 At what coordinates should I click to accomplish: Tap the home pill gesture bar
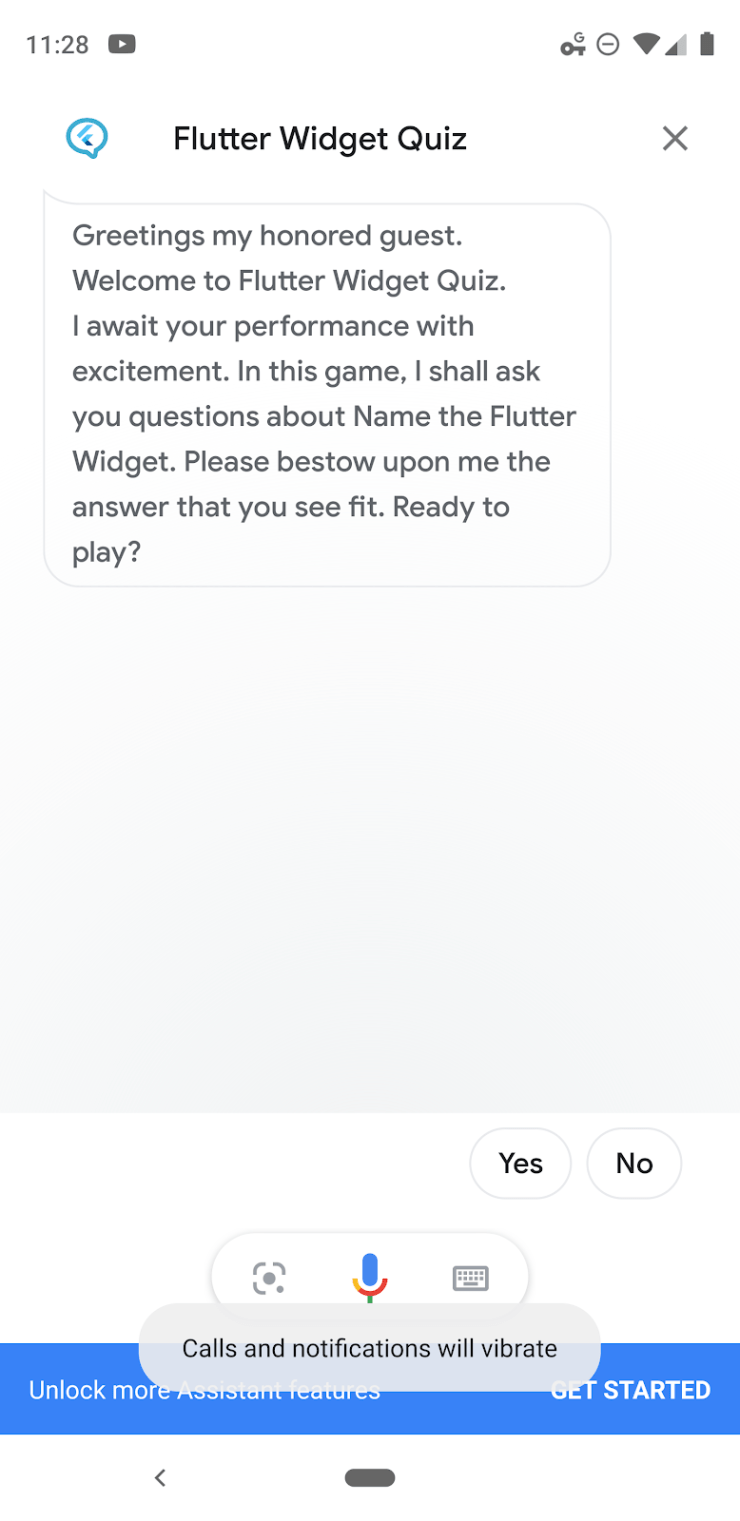click(369, 1477)
